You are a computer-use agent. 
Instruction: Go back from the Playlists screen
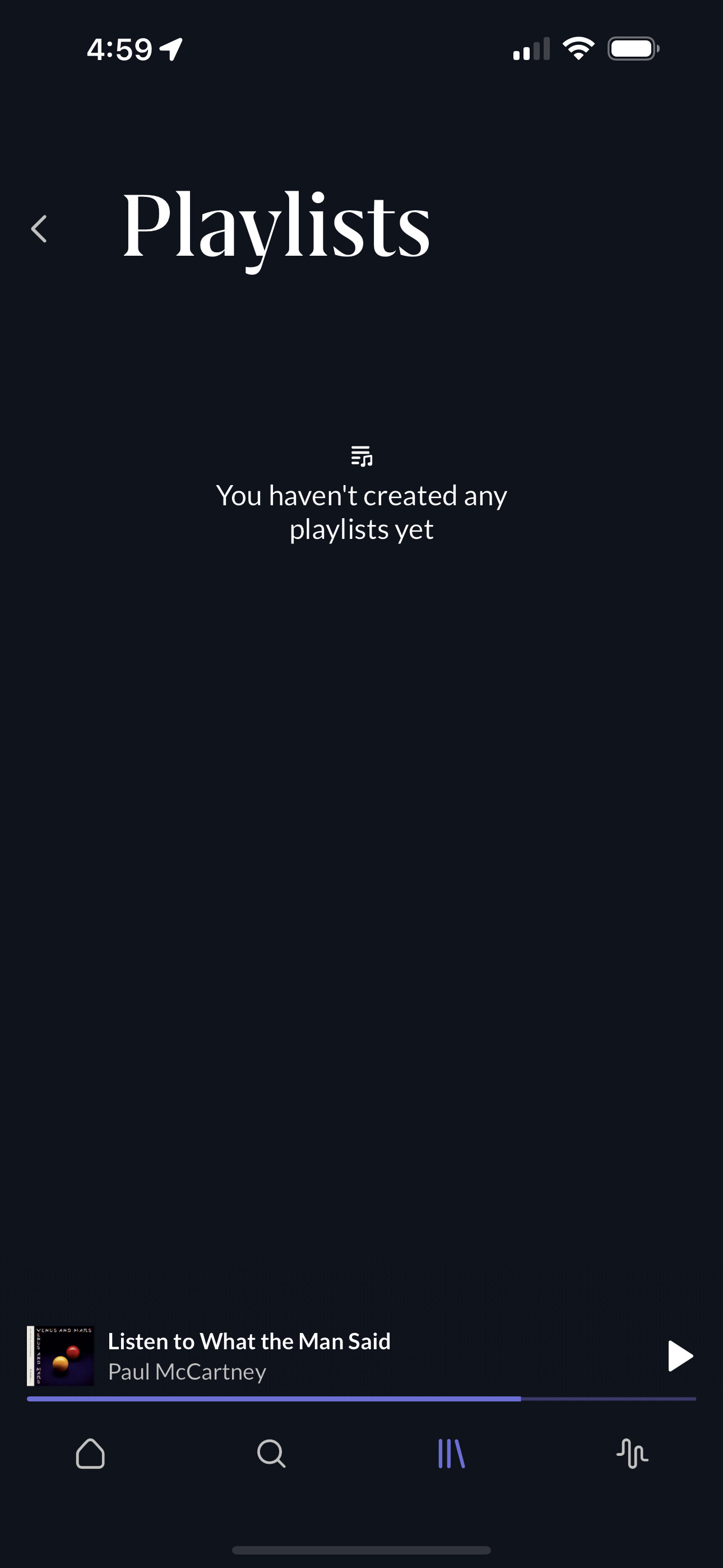tap(39, 229)
